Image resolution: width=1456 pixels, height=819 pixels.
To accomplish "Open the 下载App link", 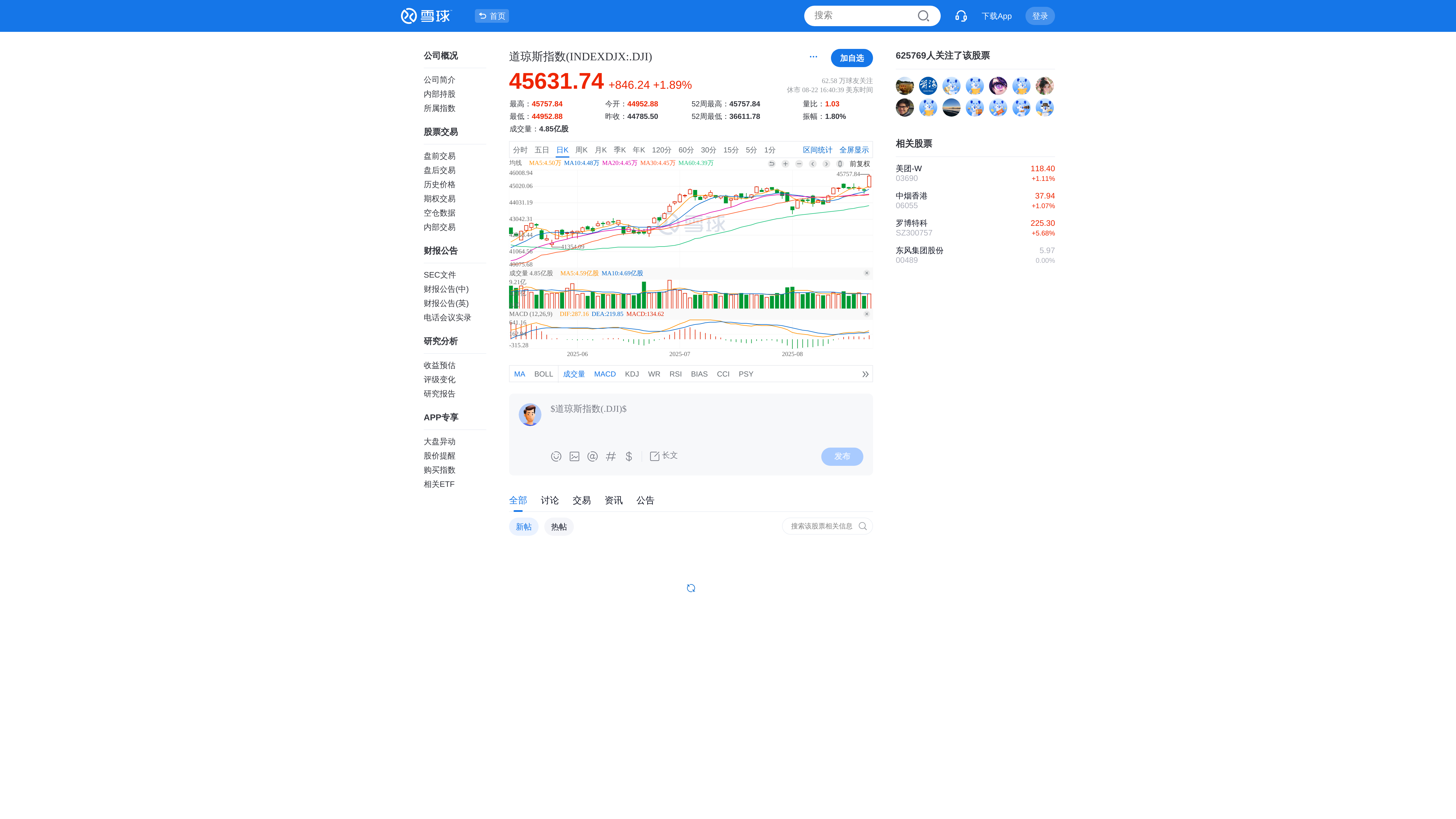I will [x=996, y=16].
